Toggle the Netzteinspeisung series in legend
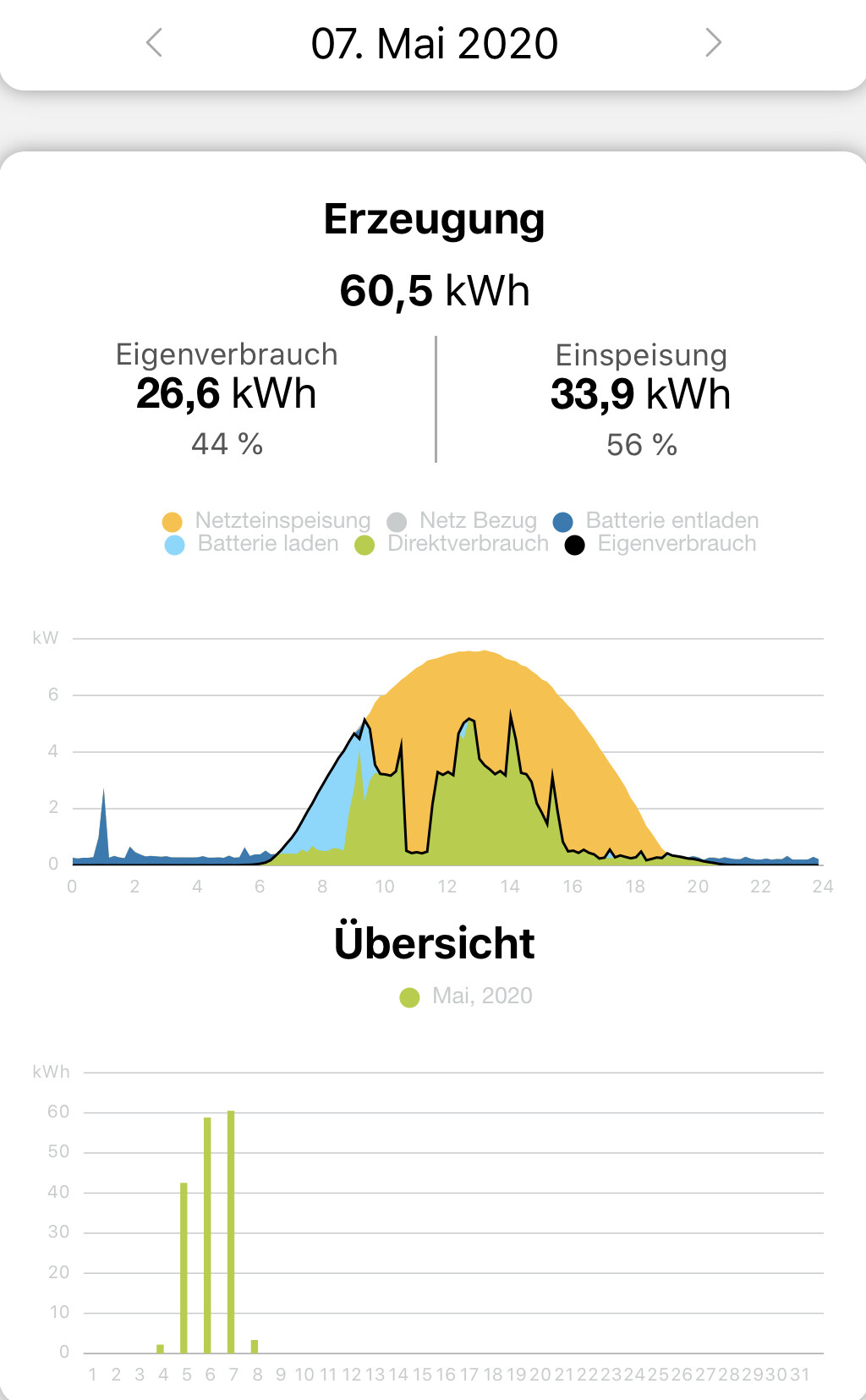The image size is (866, 1400). click(x=267, y=520)
